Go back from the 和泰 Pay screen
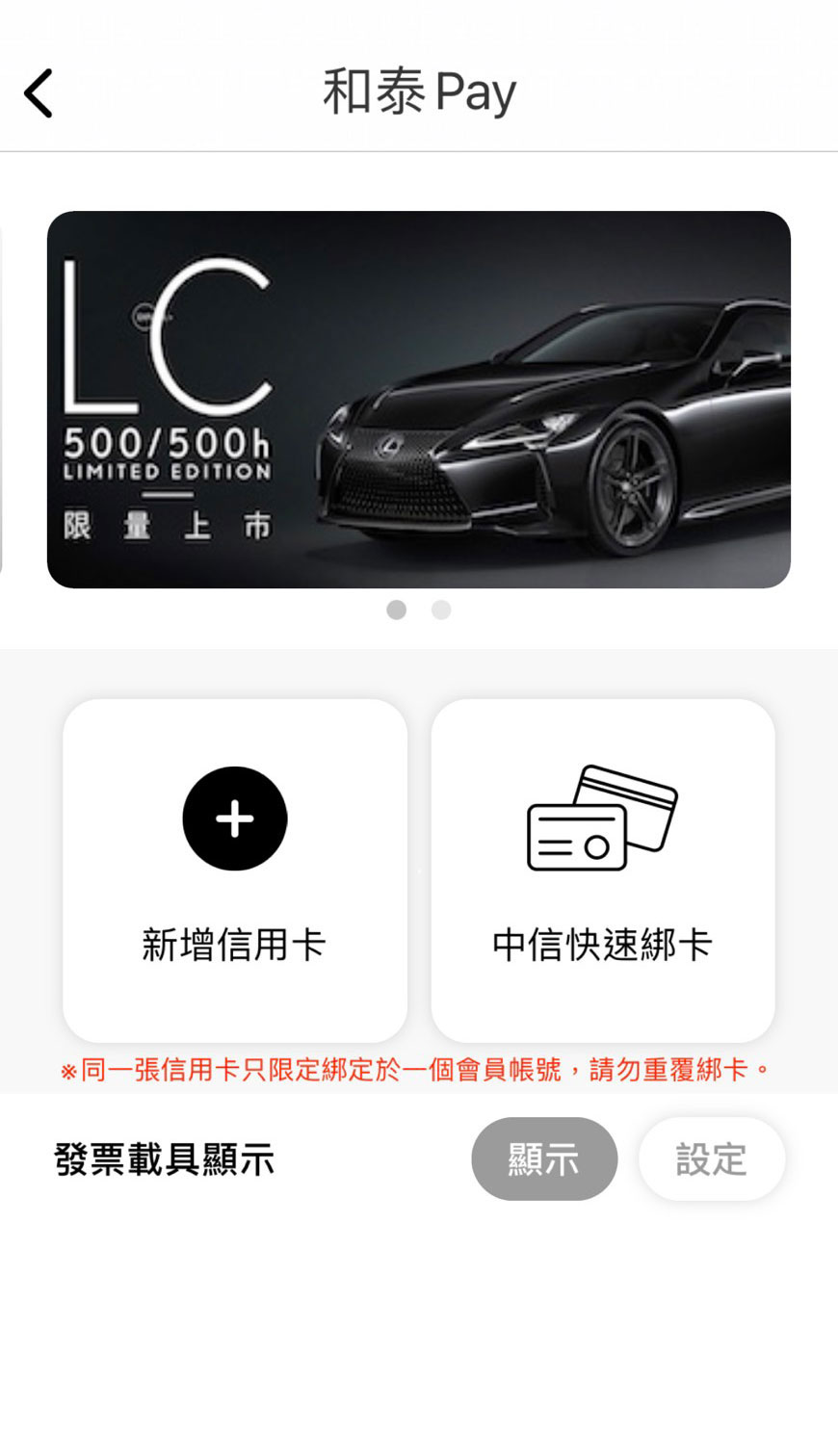 (39, 93)
